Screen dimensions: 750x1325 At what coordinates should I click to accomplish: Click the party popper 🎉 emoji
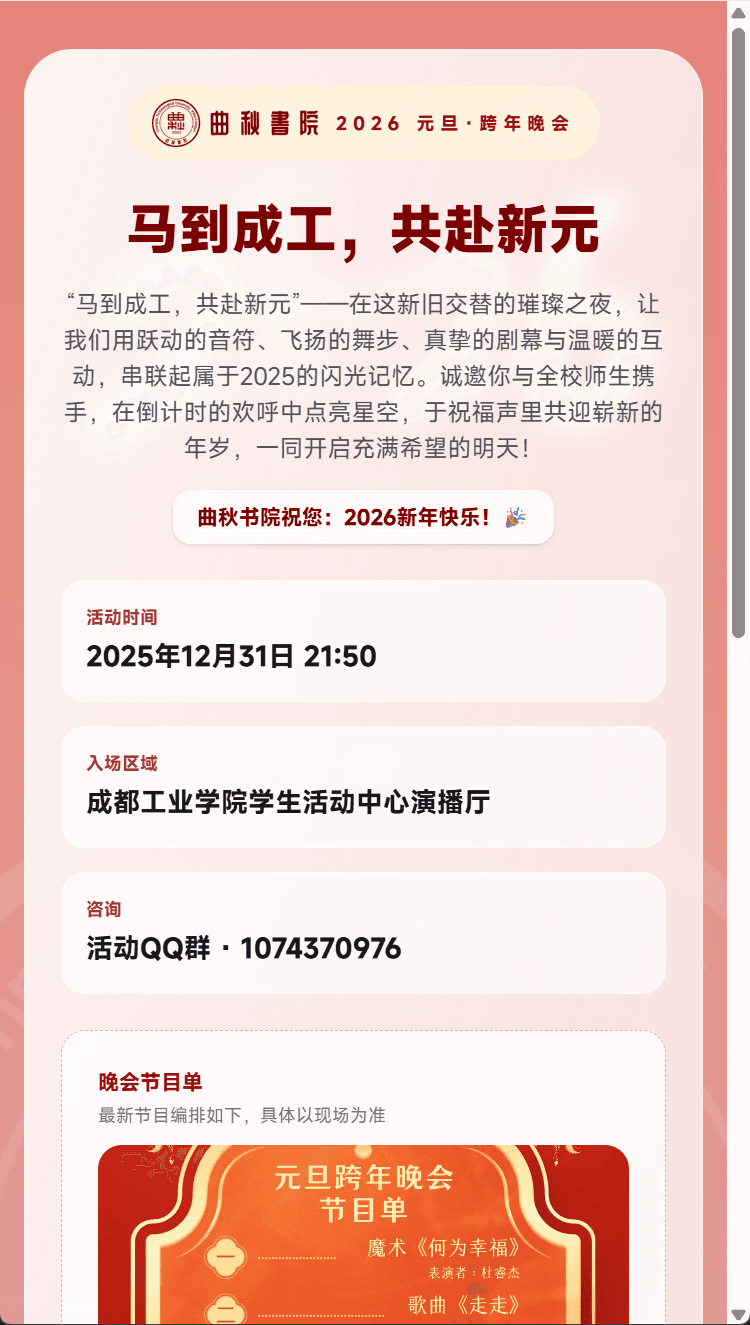pyautogui.click(x=516, y=517)
